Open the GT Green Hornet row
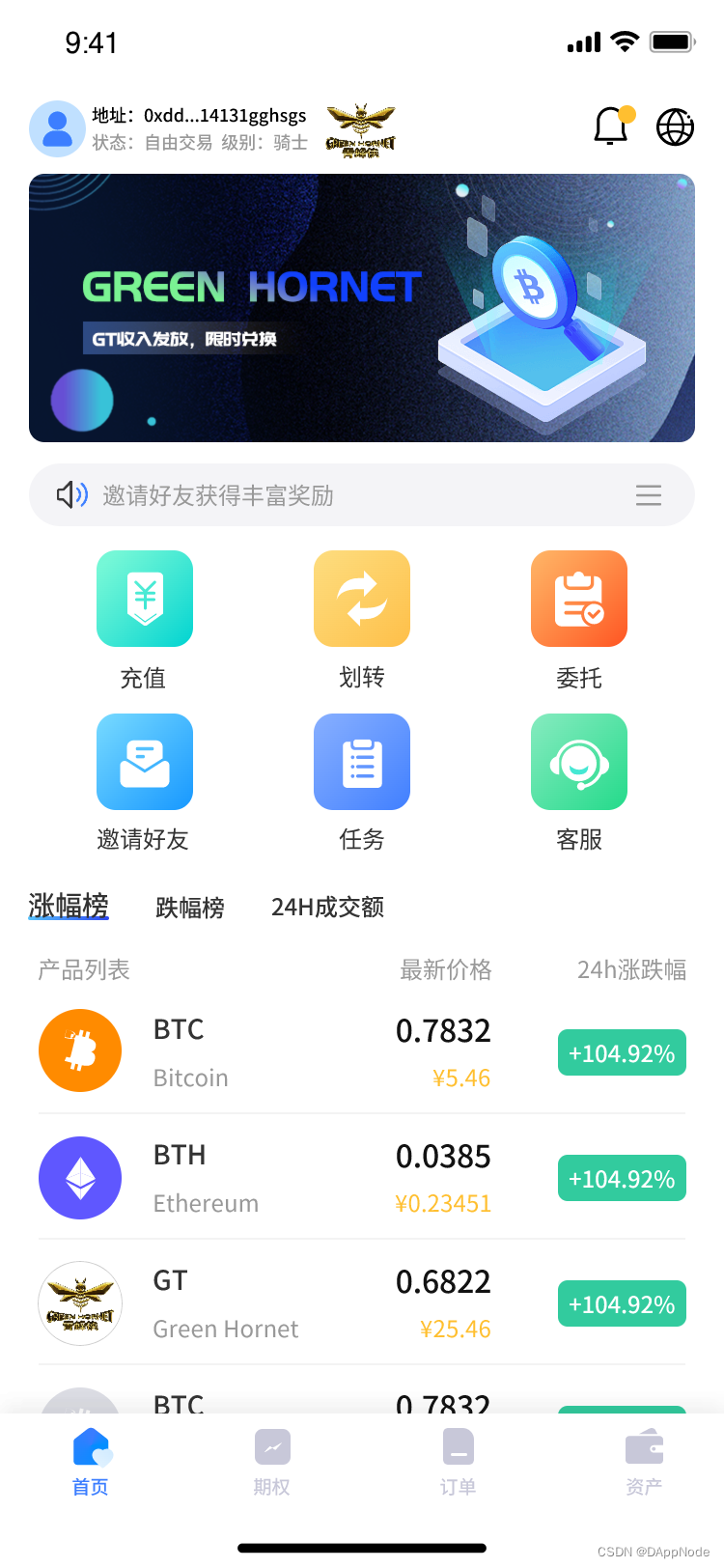 [x=362, y=1302]
